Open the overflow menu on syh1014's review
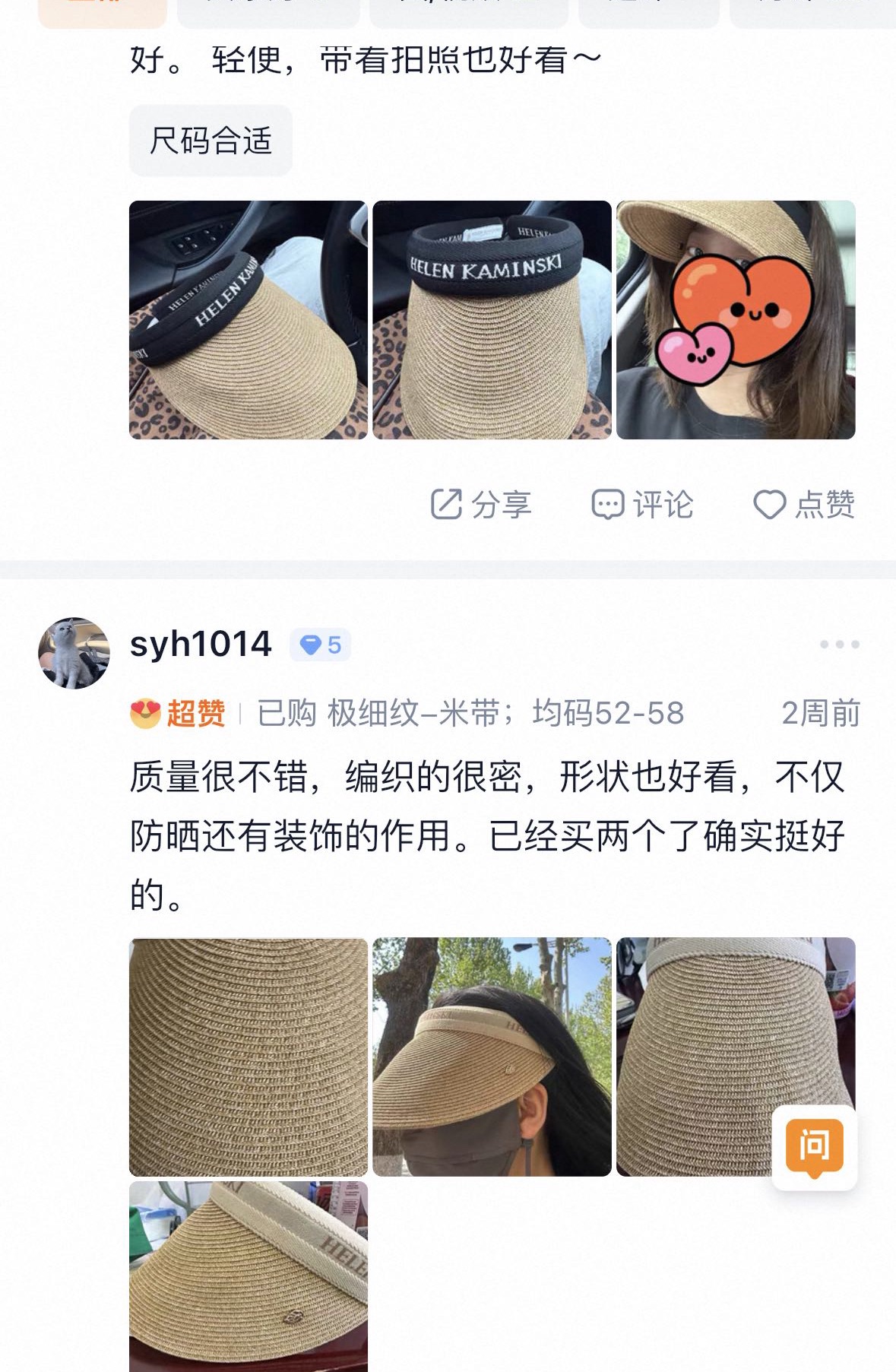This screenshot has height=1372, width=896. point(839,645)
